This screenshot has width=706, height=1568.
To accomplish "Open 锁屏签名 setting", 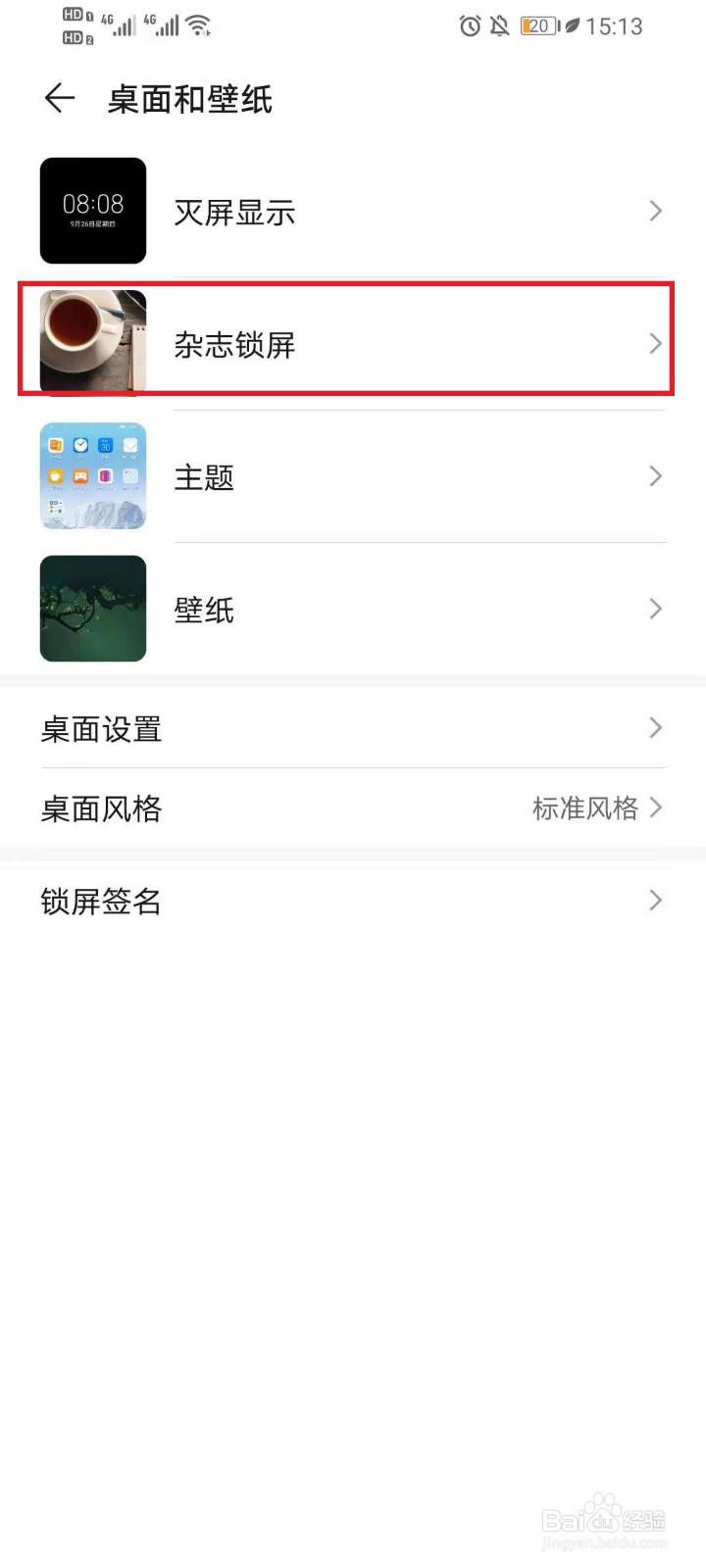I will click(x=353, y=901).
